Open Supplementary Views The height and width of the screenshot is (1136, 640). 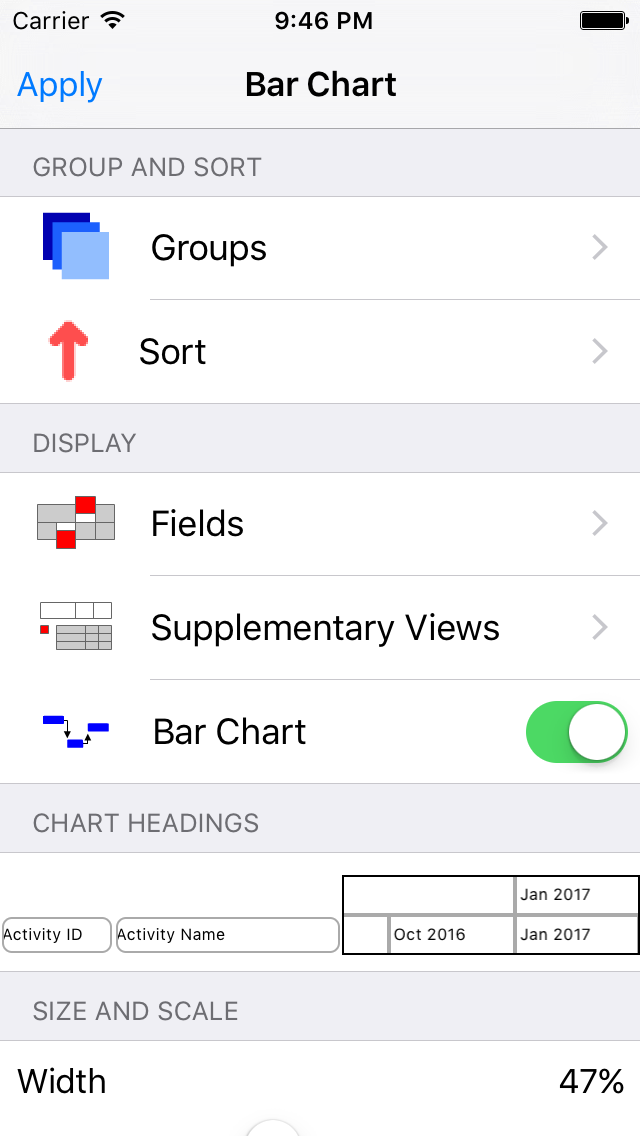[320, 628]
